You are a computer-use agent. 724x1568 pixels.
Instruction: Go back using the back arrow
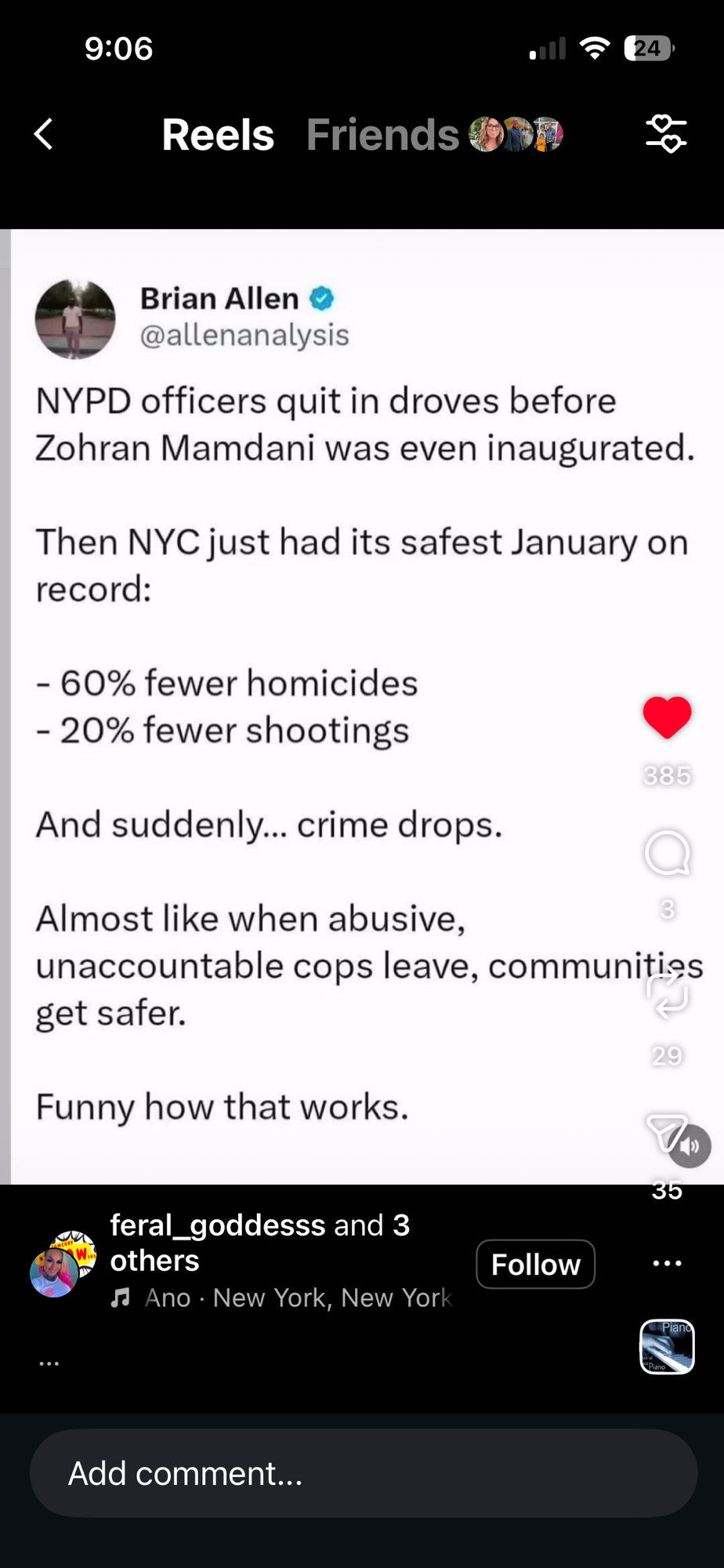click(x=44, y=134)
